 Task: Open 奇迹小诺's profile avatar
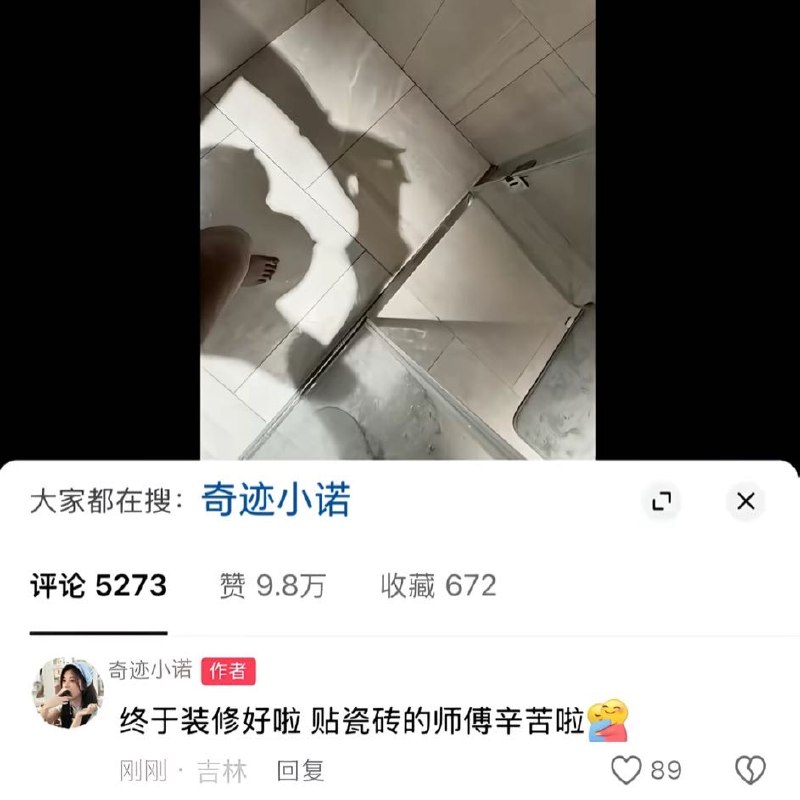point(67,694)
